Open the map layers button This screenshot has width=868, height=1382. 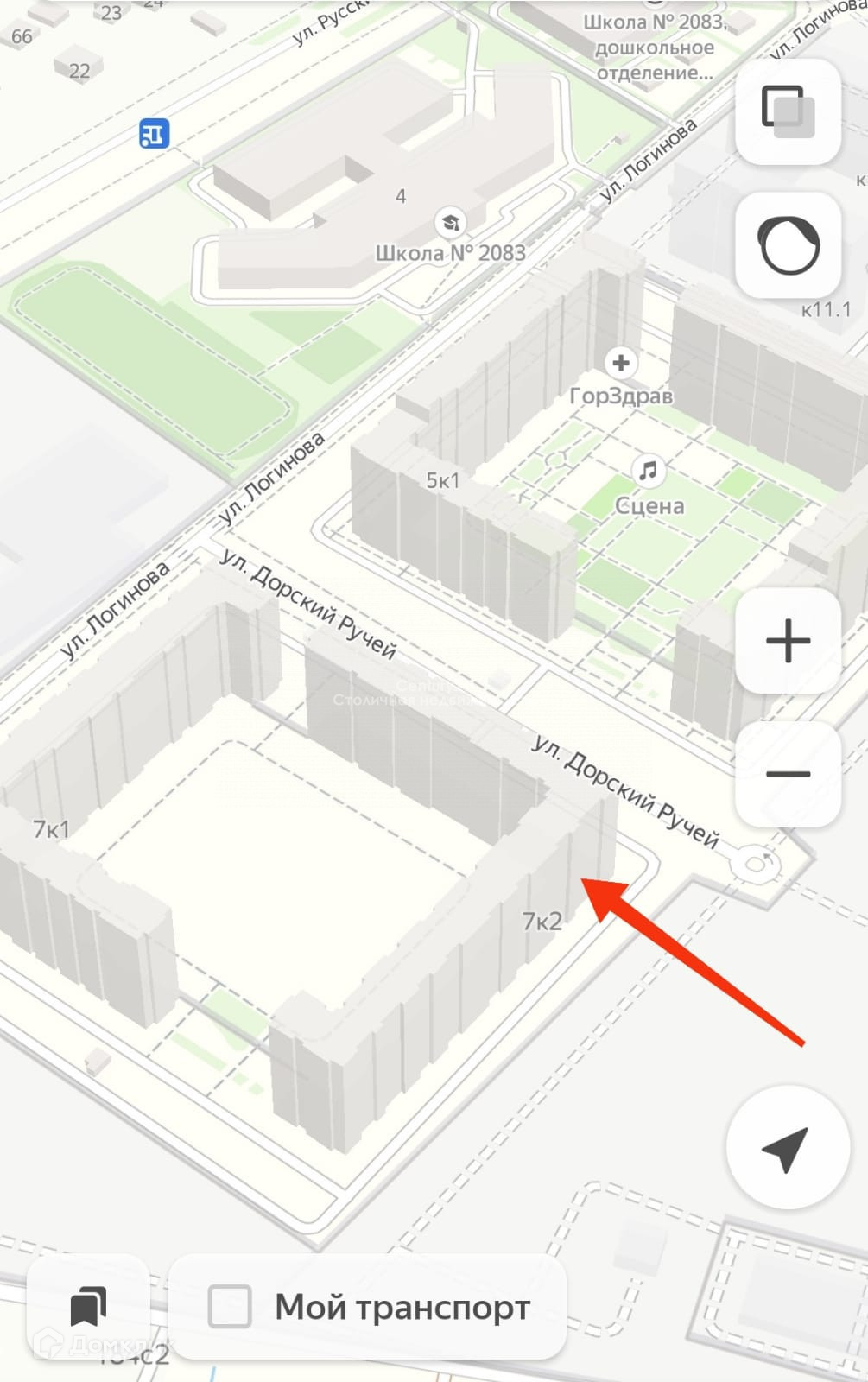(x=788, y=112)
